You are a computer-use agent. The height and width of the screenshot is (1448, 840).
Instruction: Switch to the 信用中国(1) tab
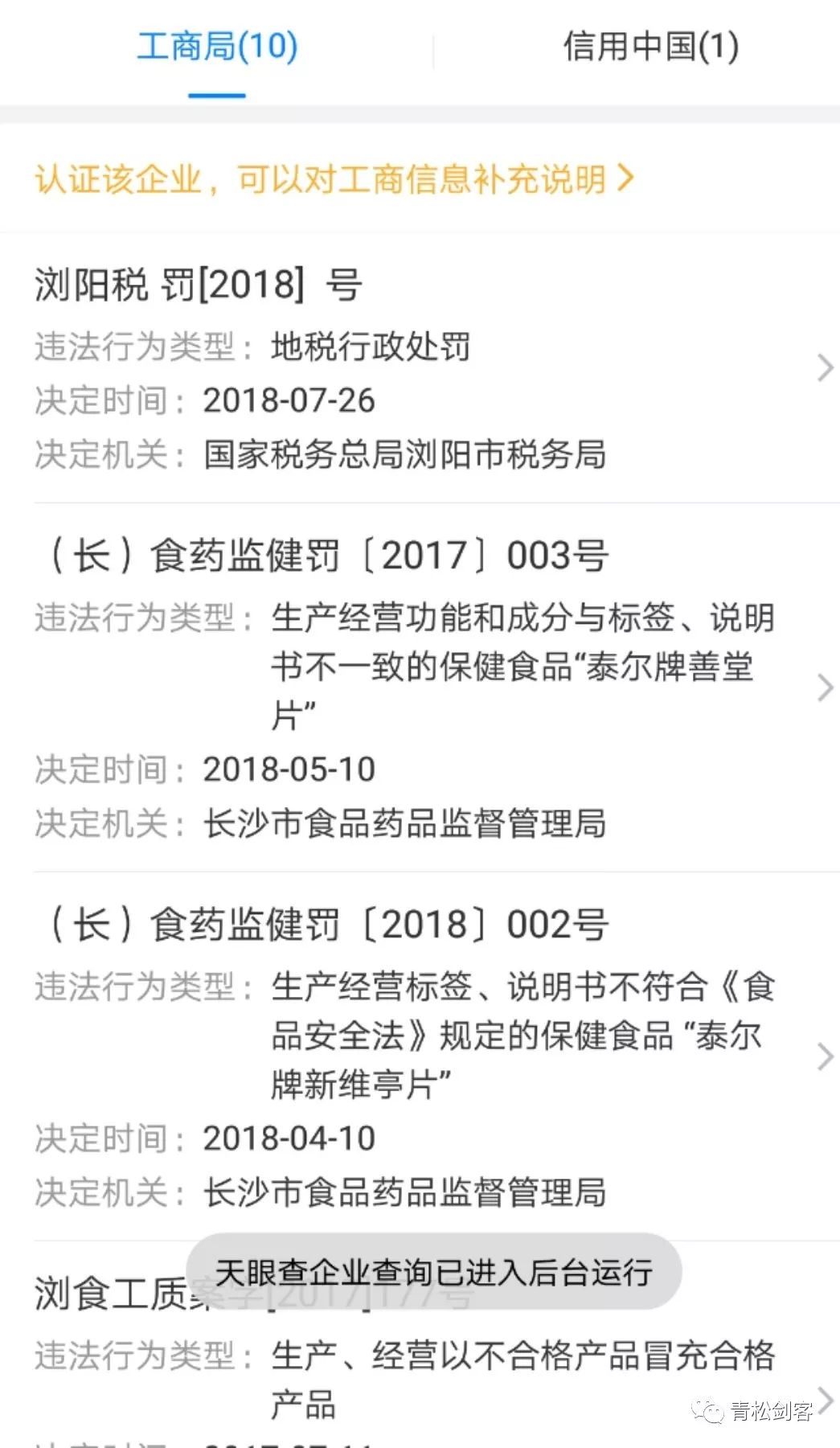(650, 47)
